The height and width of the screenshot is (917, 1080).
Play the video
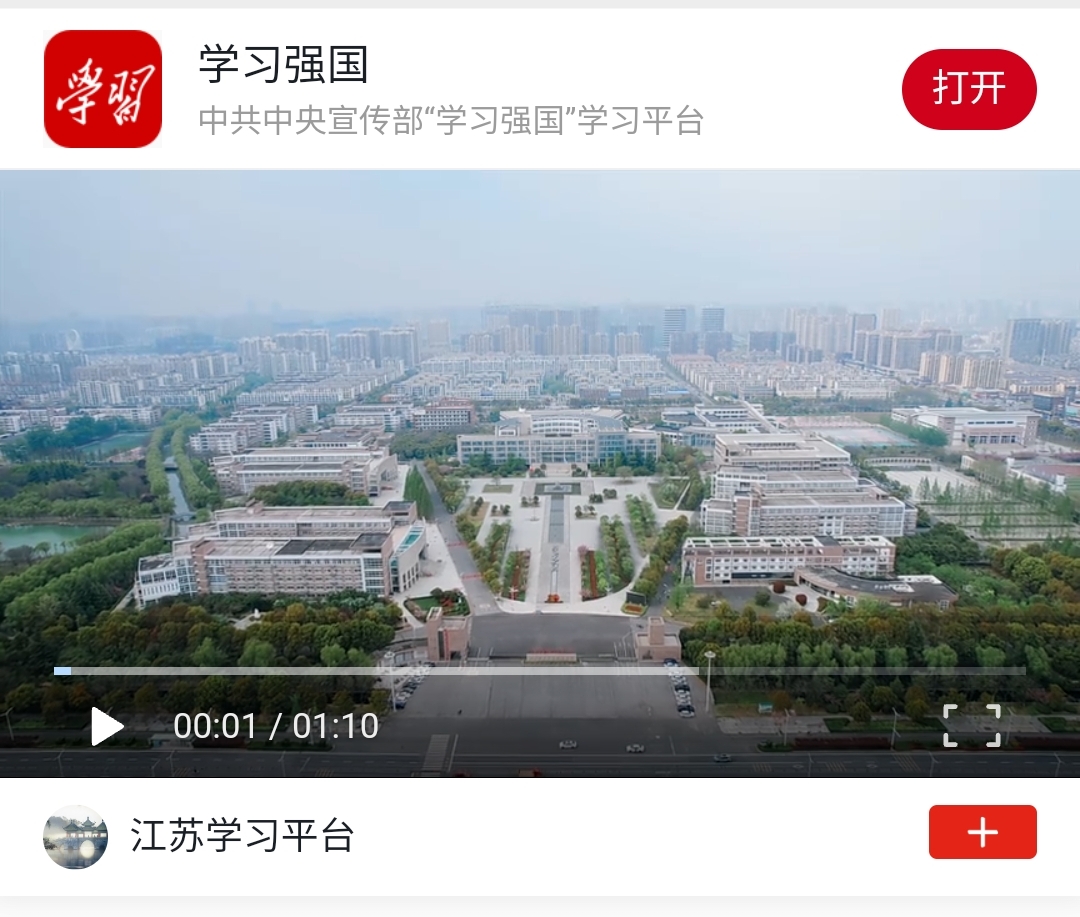pos(107,726)
